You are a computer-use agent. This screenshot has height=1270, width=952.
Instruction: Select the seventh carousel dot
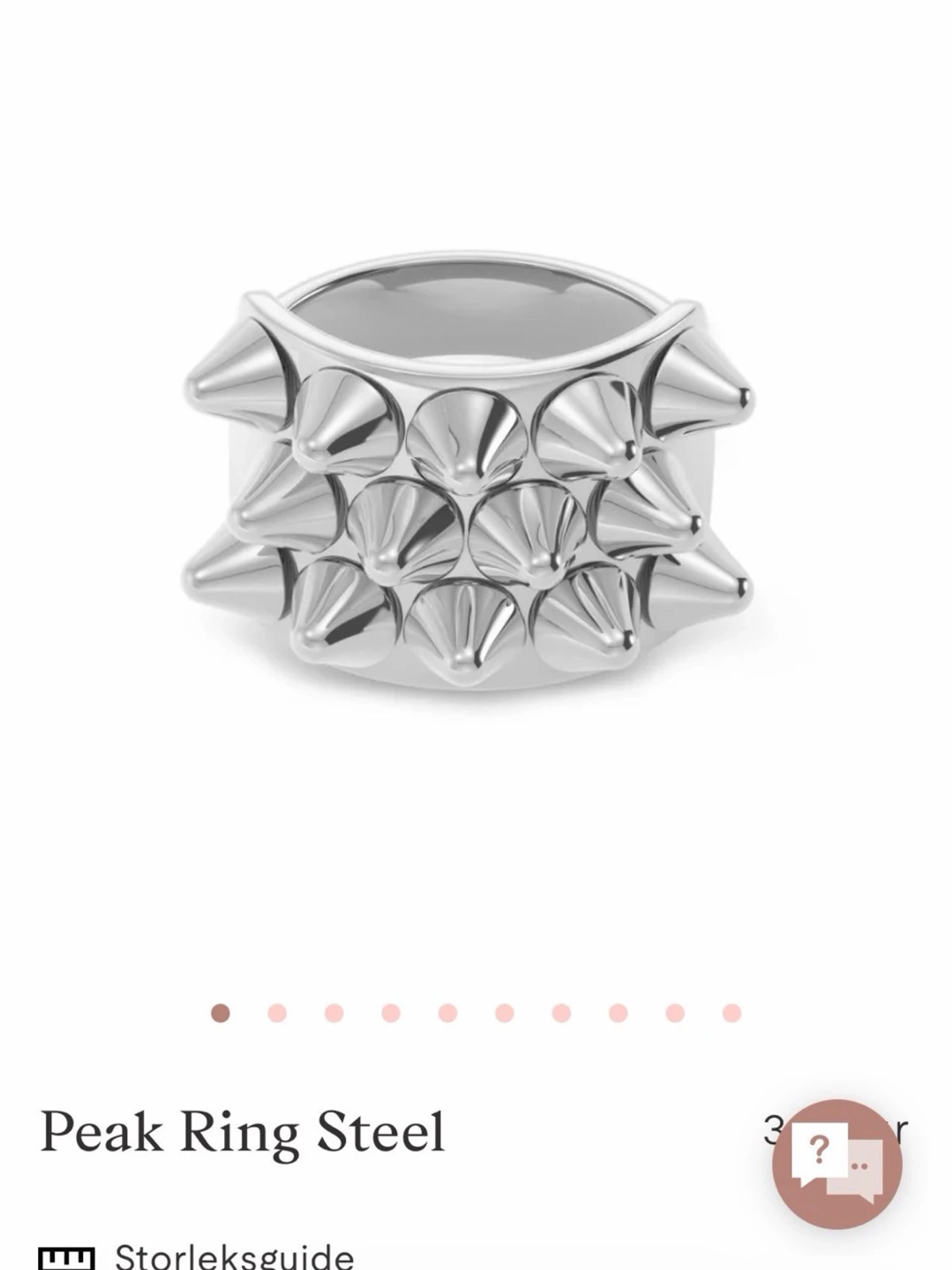[562, 1012]
